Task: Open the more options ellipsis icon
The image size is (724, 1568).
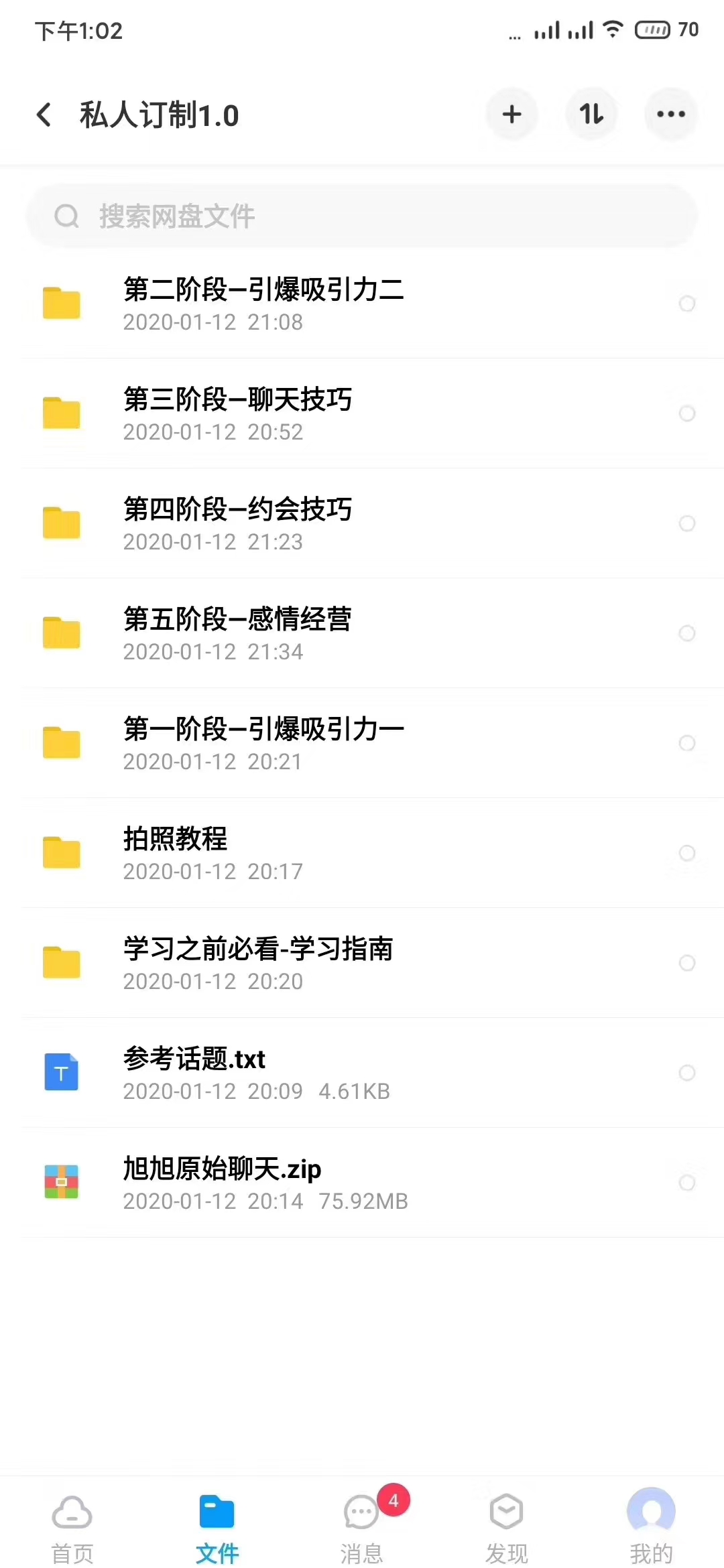Action: point(670,114)
